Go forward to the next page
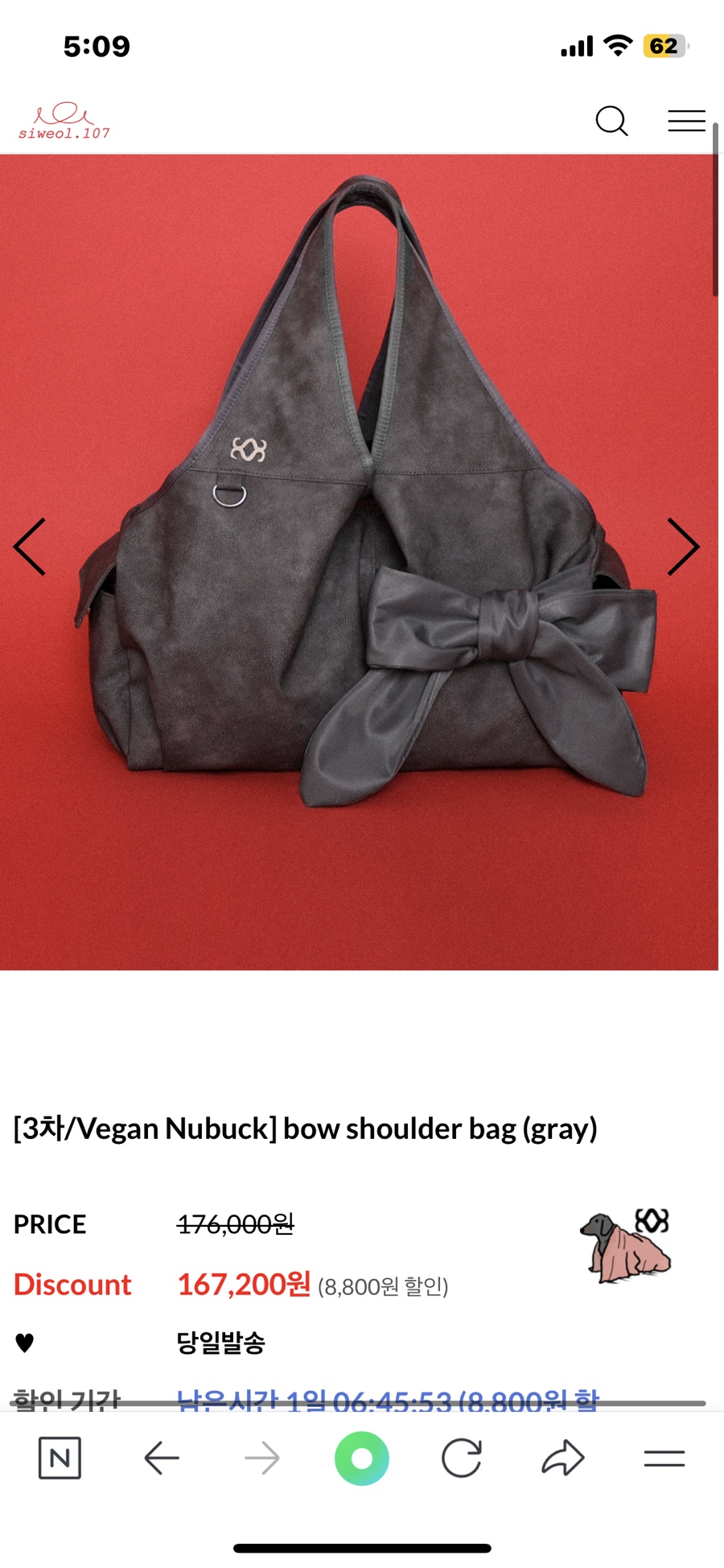This screenshot has width=724, height=1568. pyautogui.click(x=262, y=1458)
